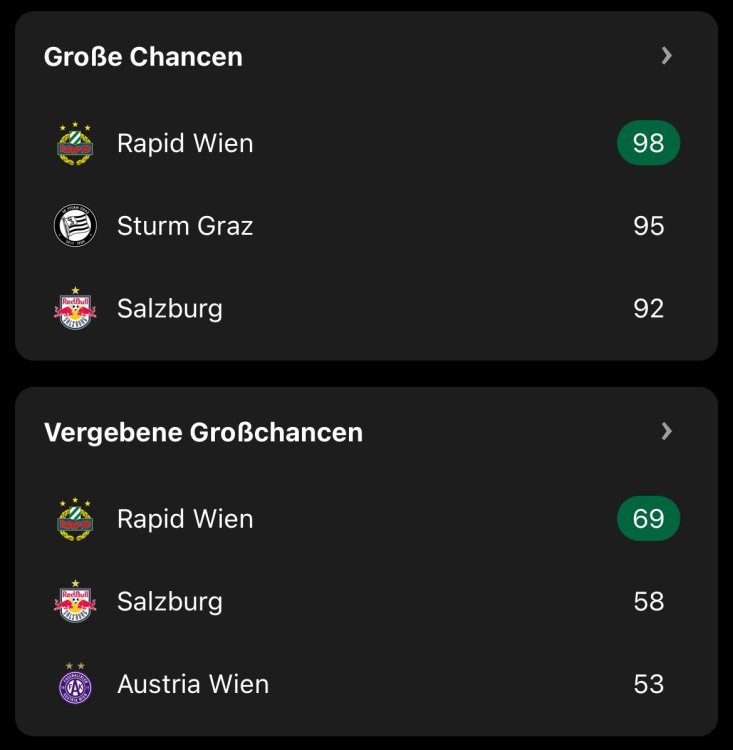Open Rapid Wien in Große Chancen
The image size is (733, 750).
click(x=185, y=143)
